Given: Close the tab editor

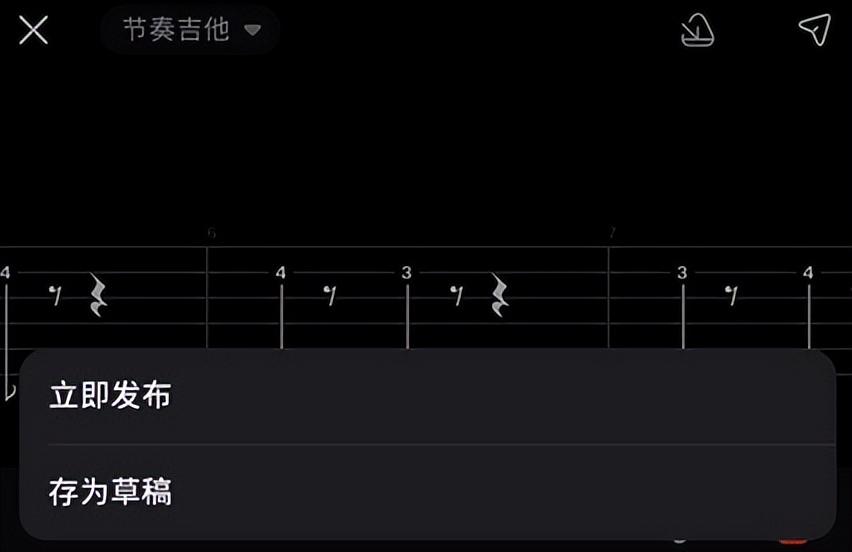Looking at the screenshot, I should point(34,30).
